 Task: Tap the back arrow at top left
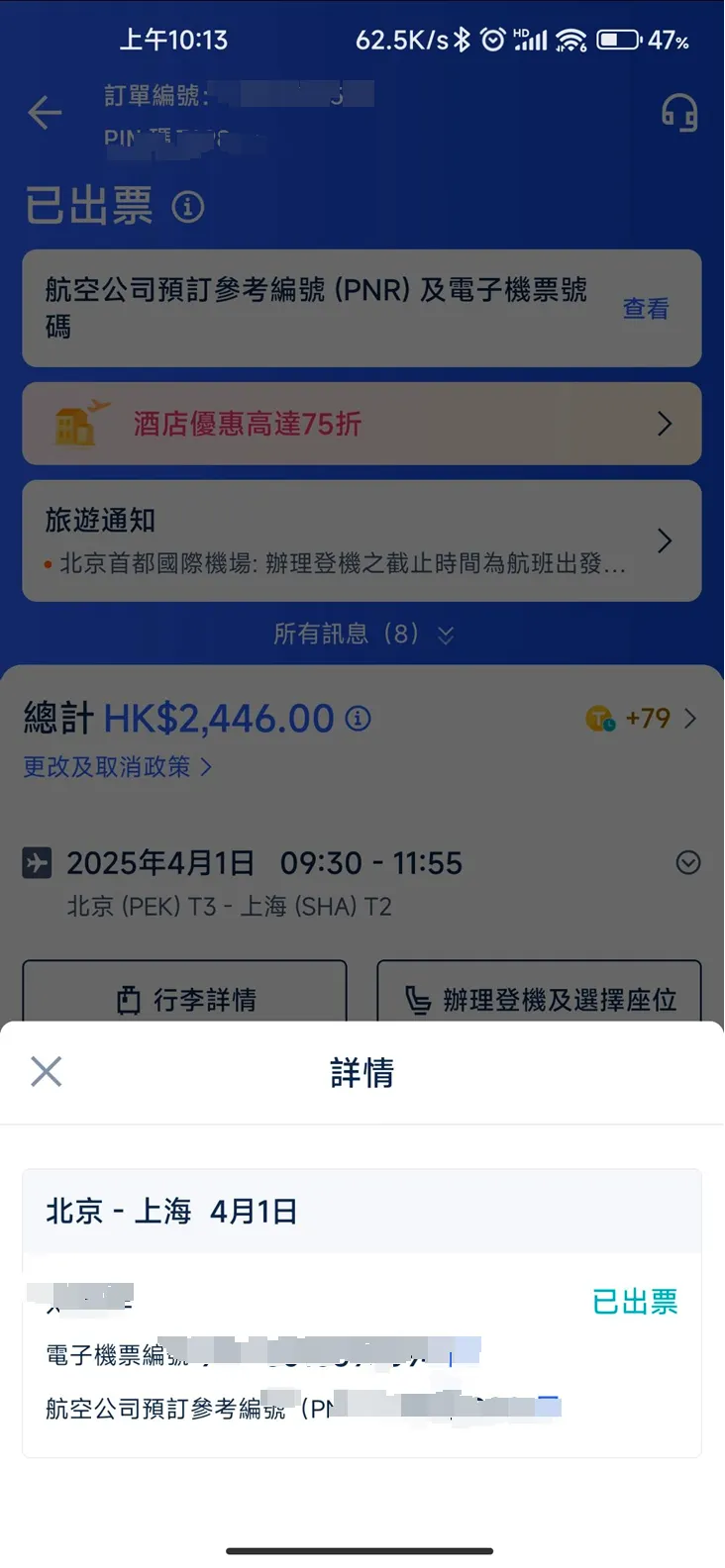click(x=45, y=113)
